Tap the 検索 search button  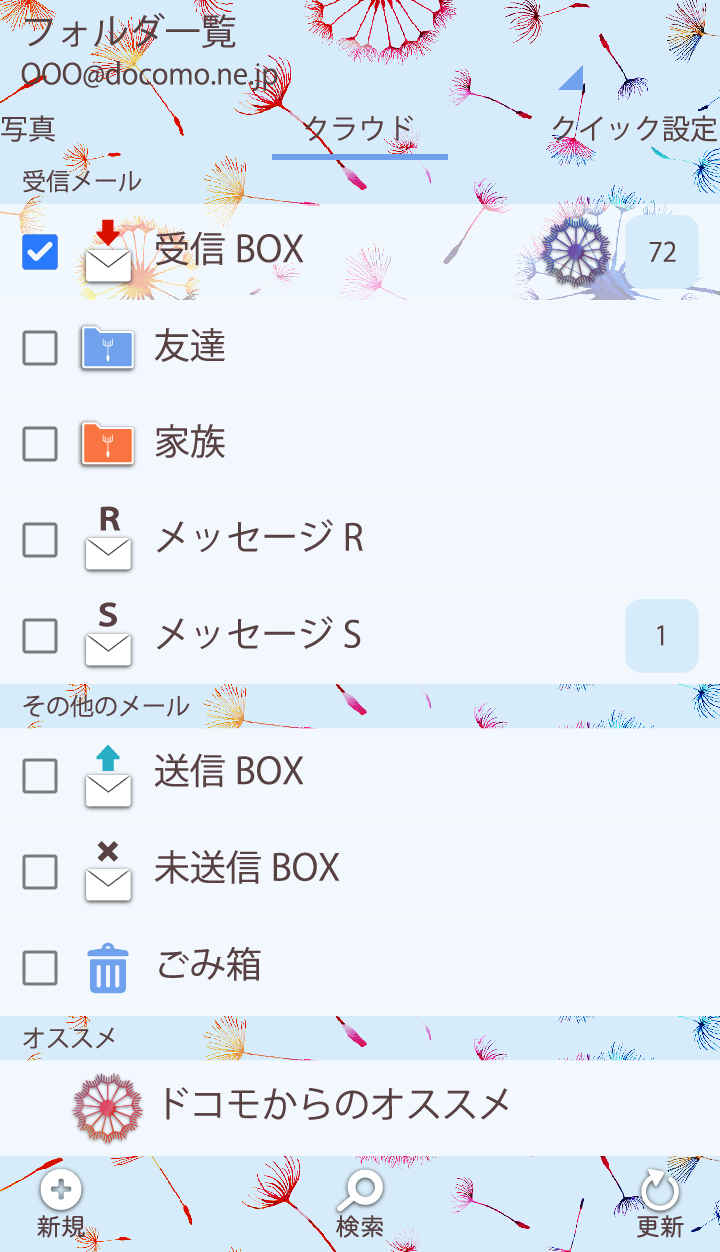[360, 1205]
